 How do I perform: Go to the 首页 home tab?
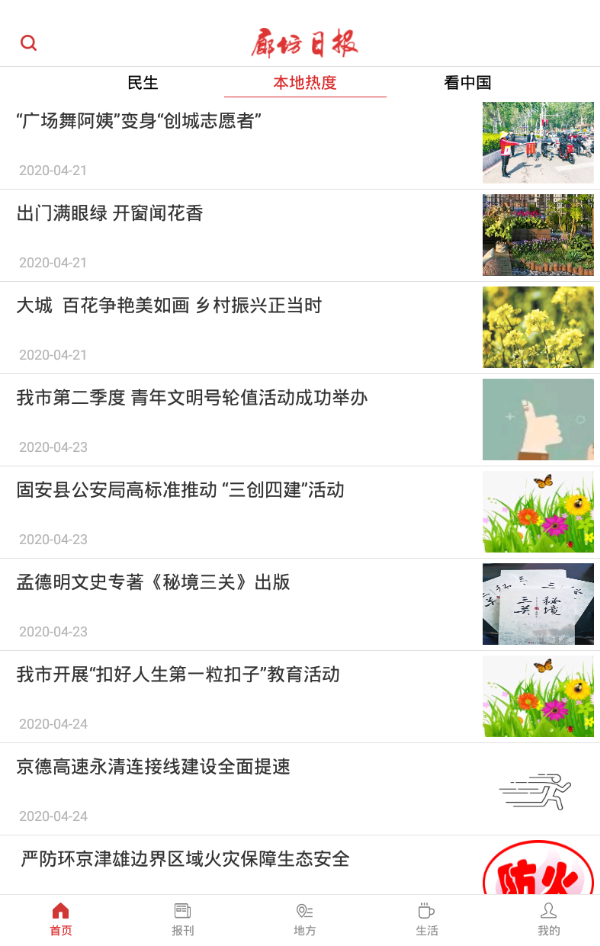(x=61, y=918)
